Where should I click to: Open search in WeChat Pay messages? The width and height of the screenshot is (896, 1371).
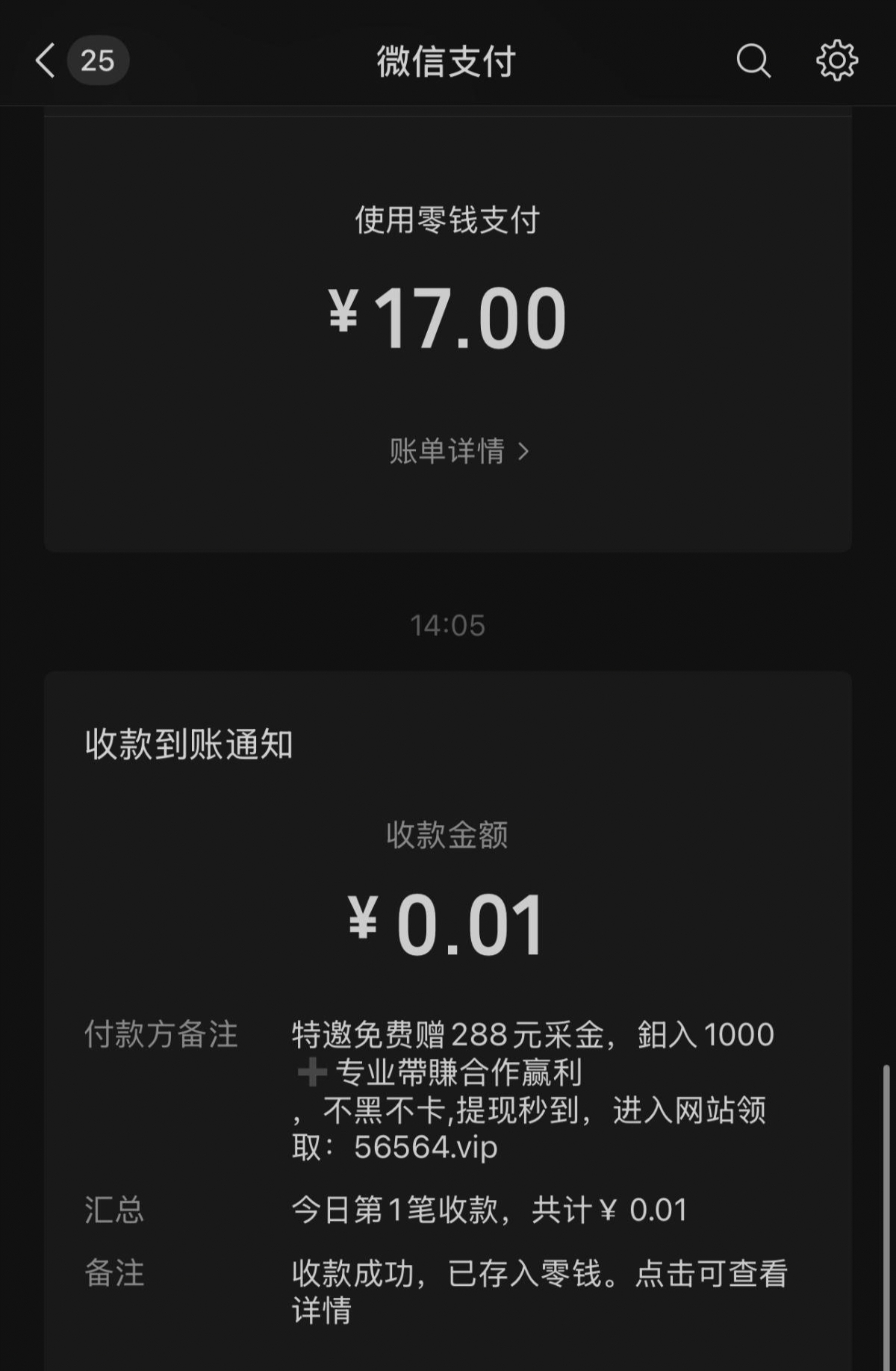click(x=753, y=60)
